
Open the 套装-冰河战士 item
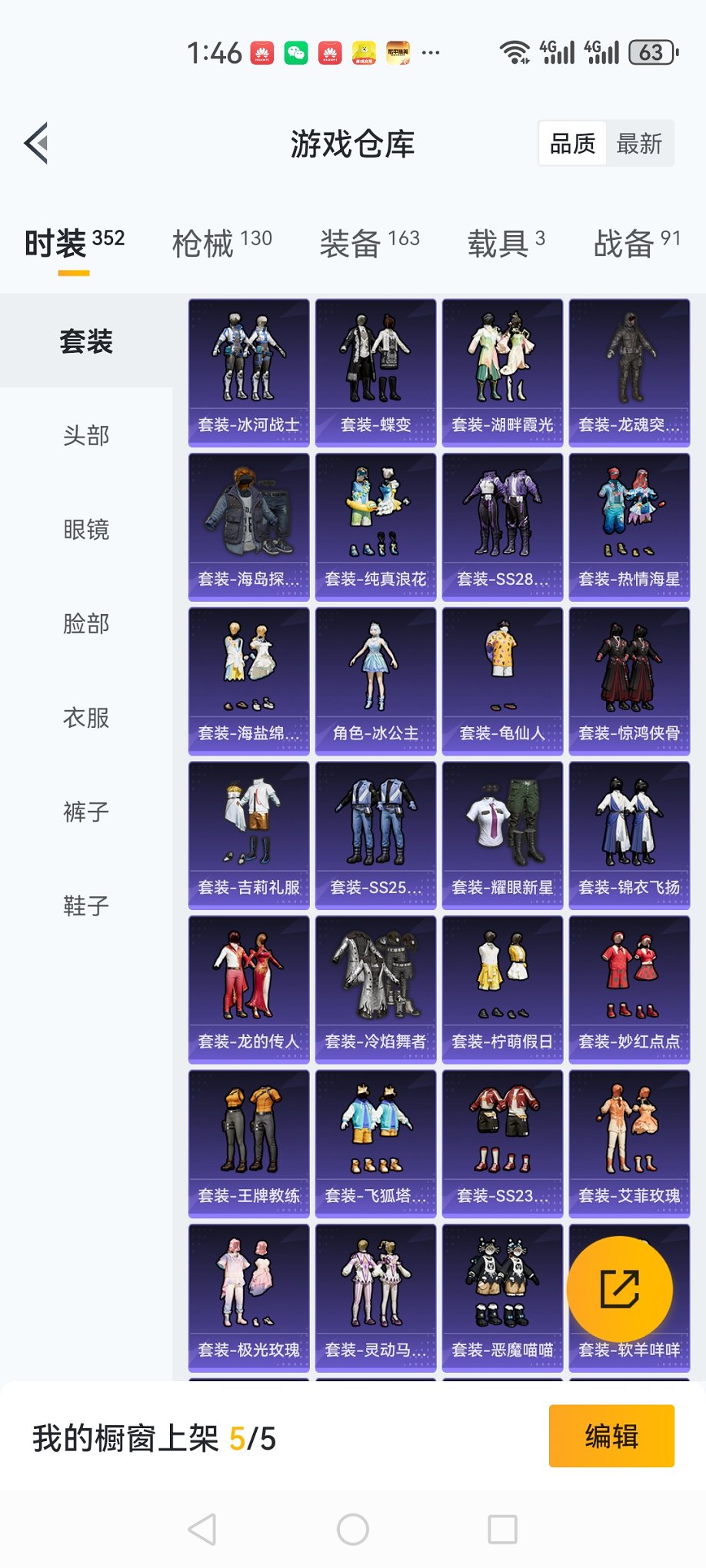pos(249,373)
